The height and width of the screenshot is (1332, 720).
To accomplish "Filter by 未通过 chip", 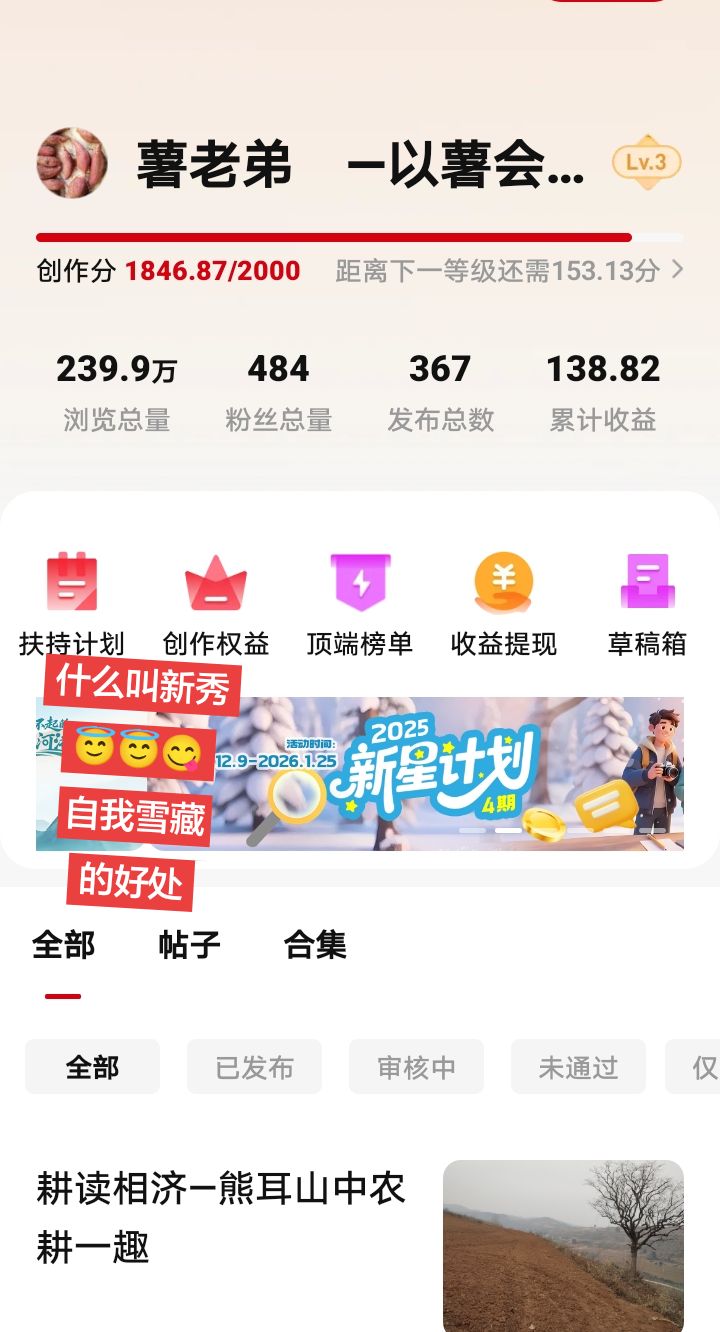I will click(x=578, y=1067).
